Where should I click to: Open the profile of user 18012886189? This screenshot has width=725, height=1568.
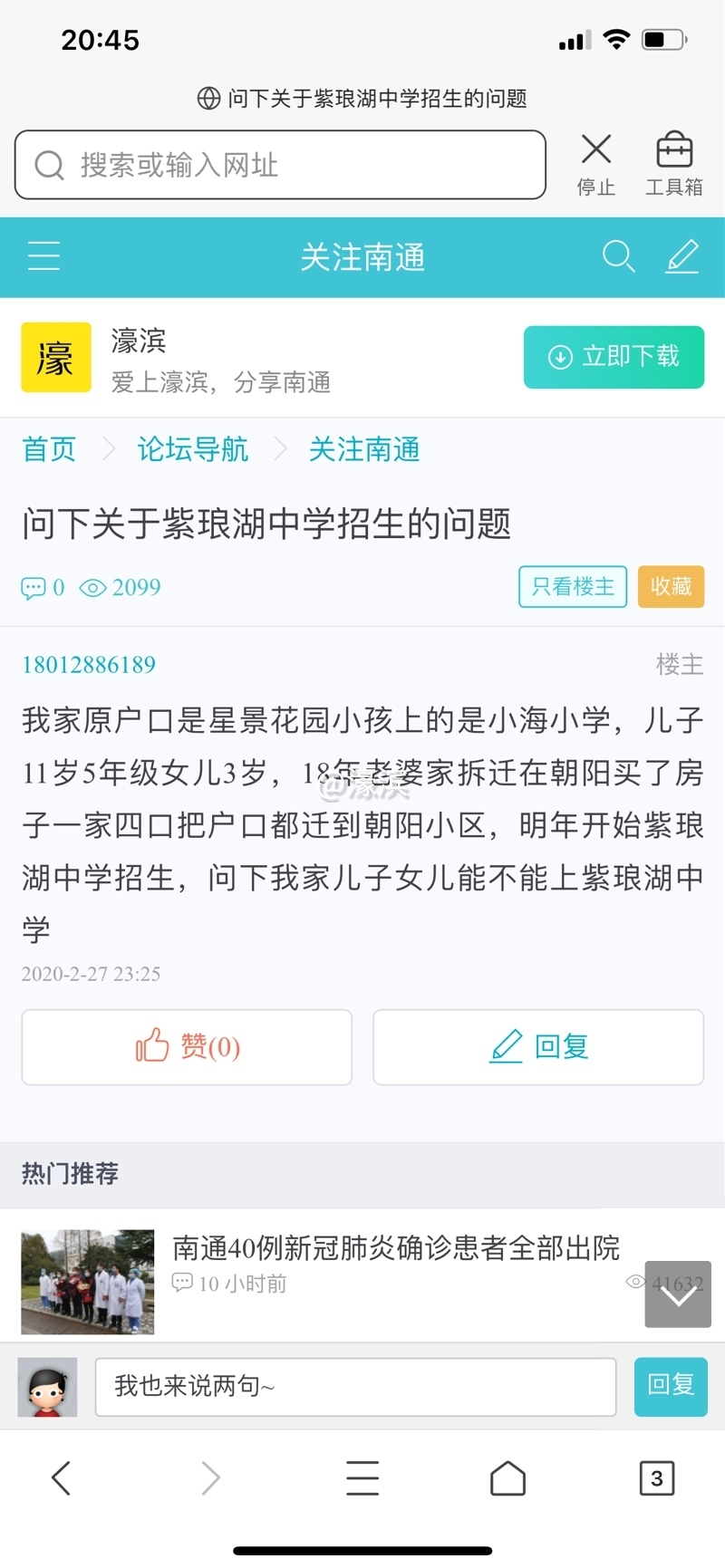tap(89, 665)
